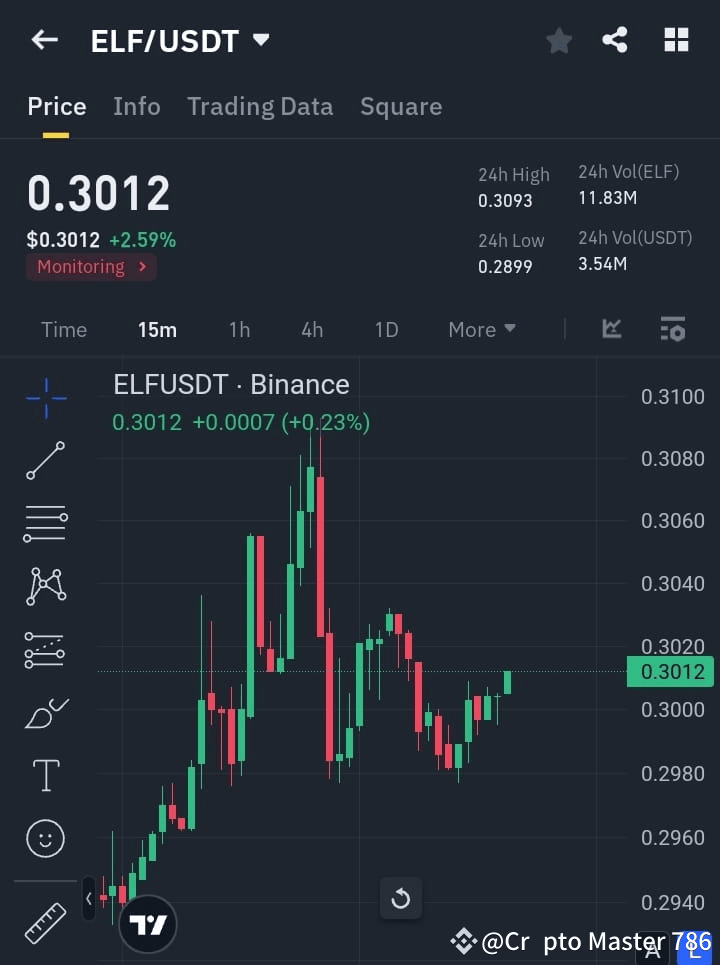Select the text annotation tool
Screen dimensions: 720x965
click(45, 775)
